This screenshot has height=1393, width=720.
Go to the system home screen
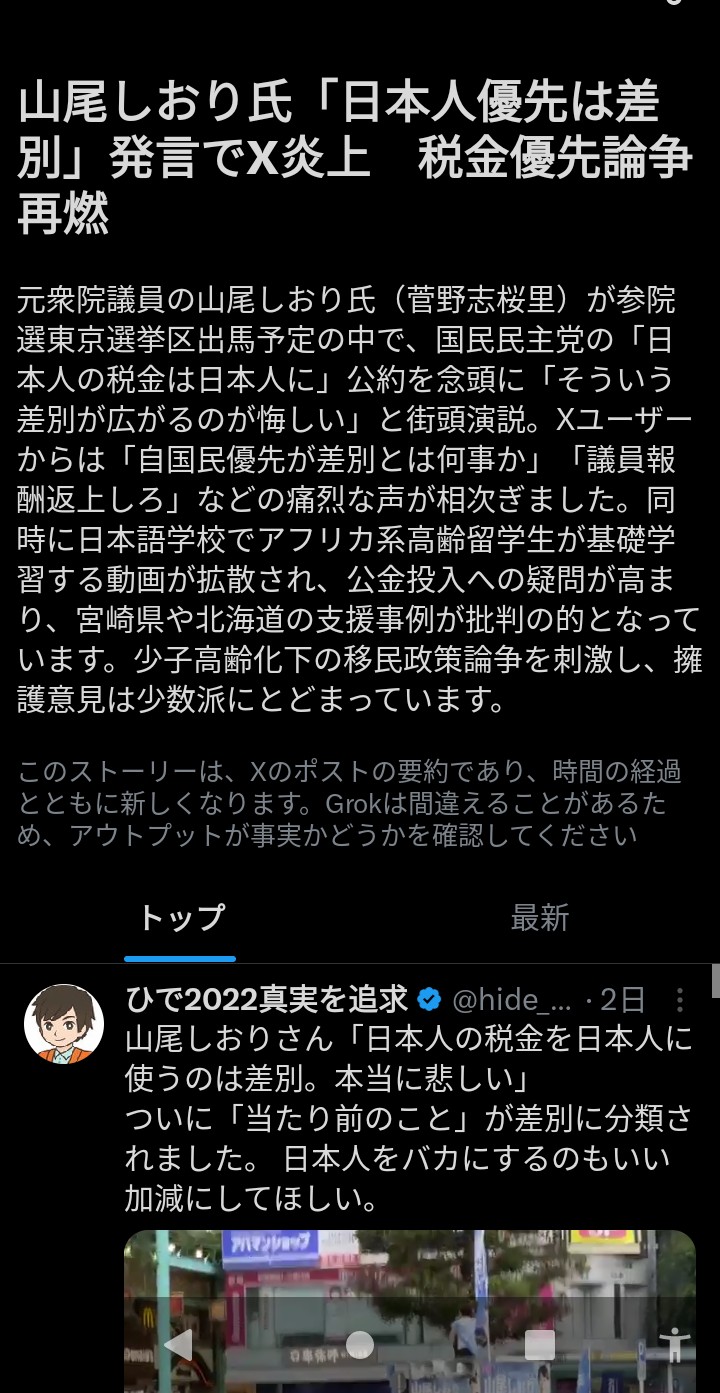(360, 1345)
